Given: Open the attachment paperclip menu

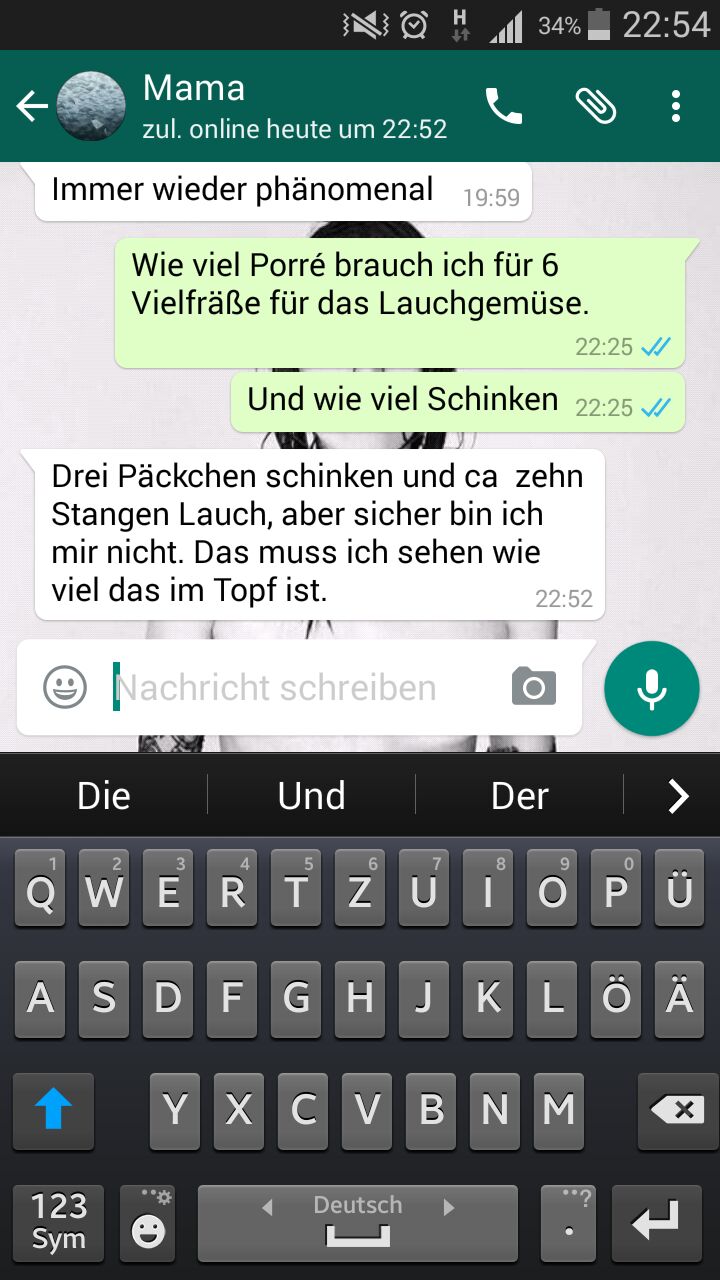Looking at the screenshot, I should [x=595, y=106].
